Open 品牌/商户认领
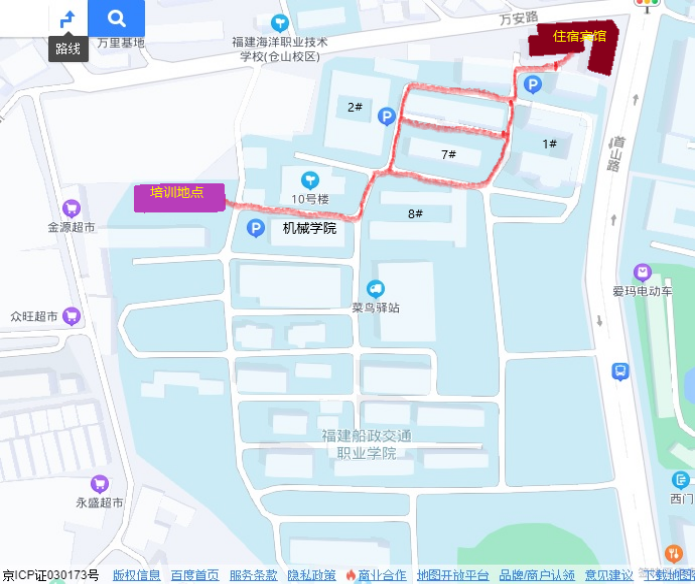Image resolution: width=695 pixels, height=584 pixels. pos(537,575)
